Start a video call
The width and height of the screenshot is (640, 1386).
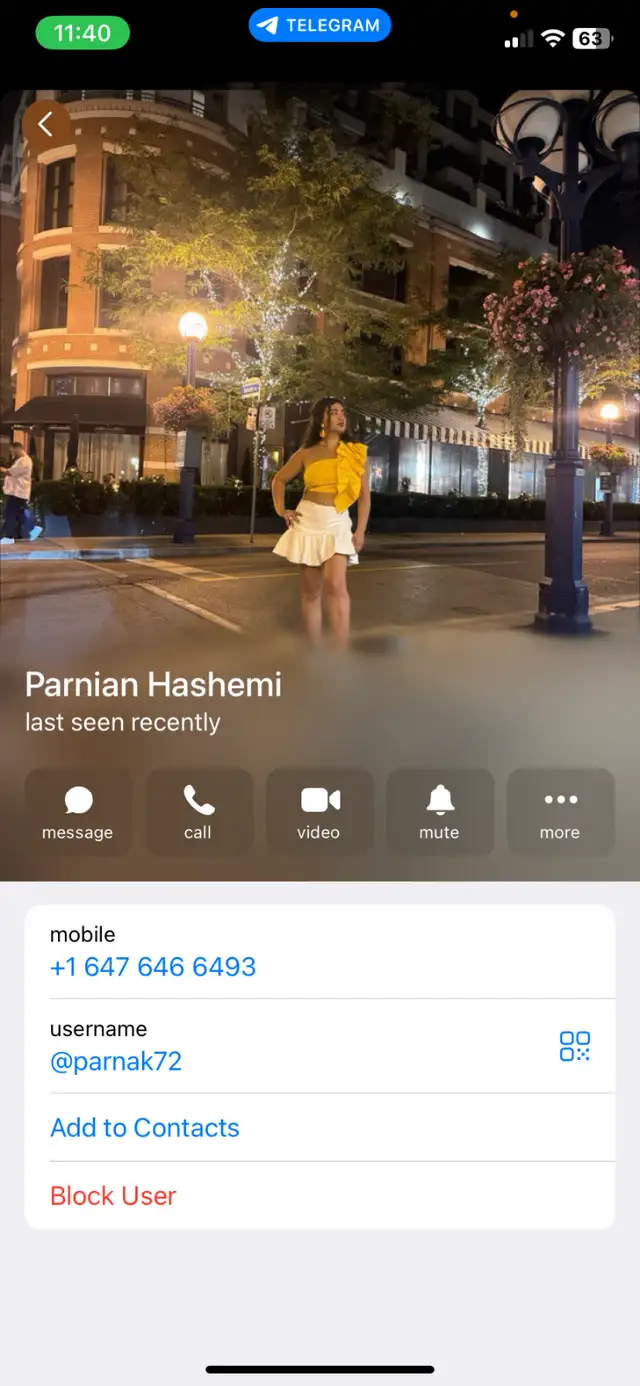[x=319, y=812]
